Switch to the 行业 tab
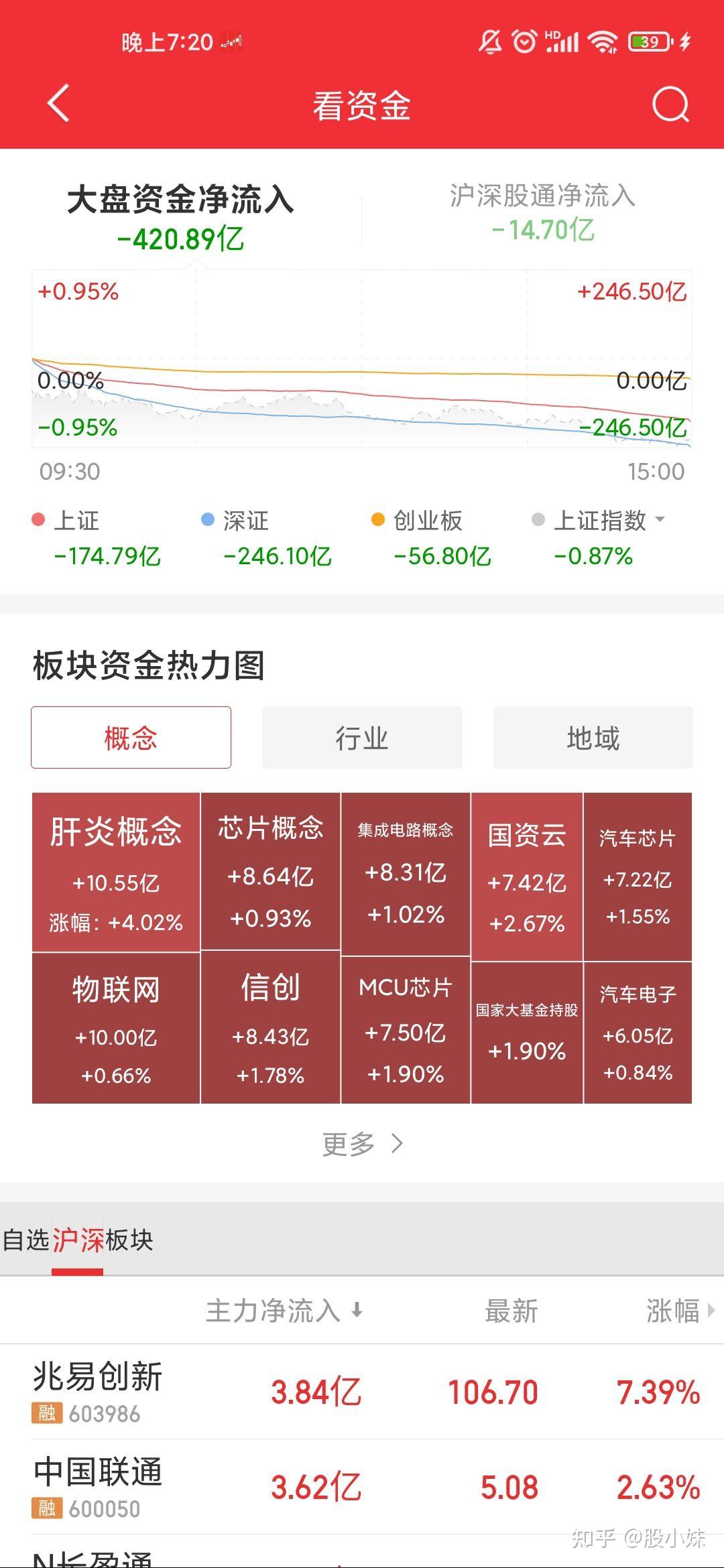The height and width of the screenshot is (1568, 724). pyautogui.click(x=362, y=737)
